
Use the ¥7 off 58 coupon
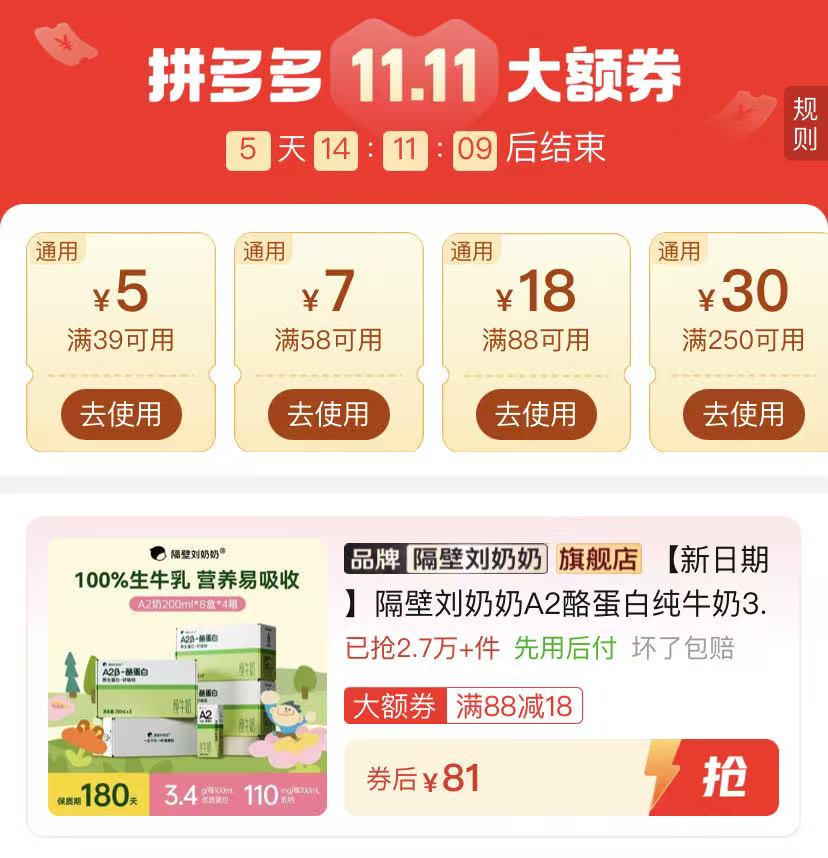[x=328, y=413]
